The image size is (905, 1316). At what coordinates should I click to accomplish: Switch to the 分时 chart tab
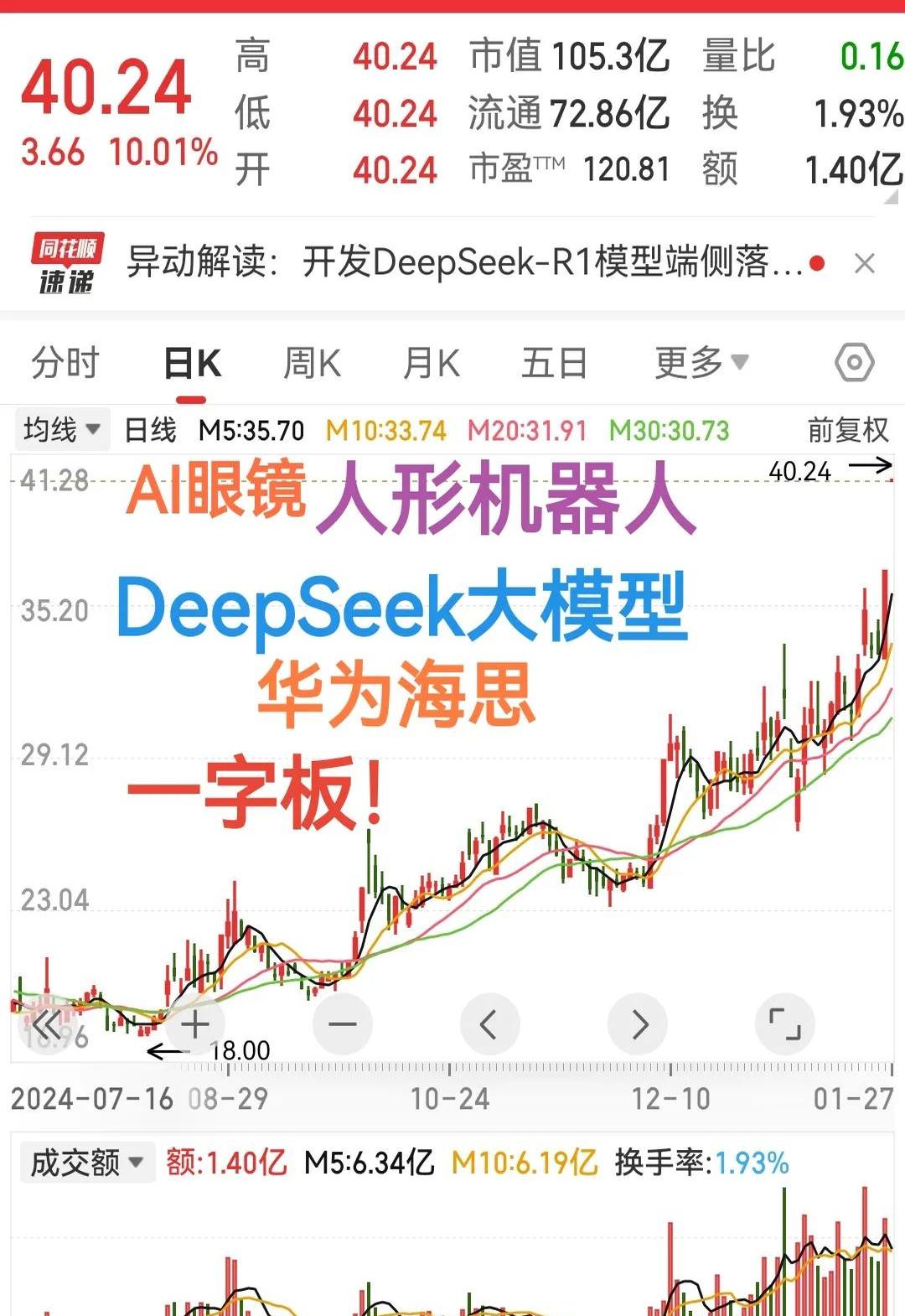tap(65, 364)
